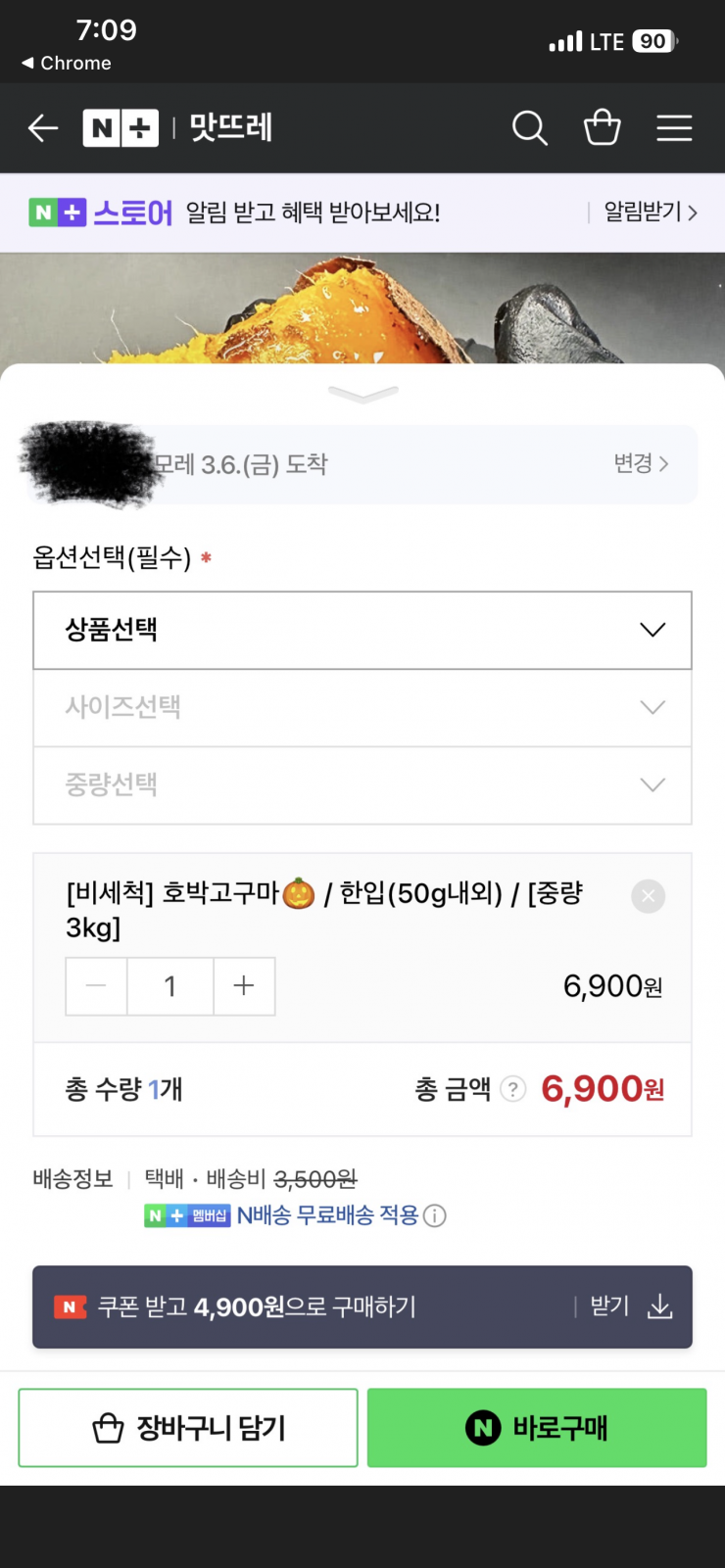Tap 장바구니 담기 to add to cart

pyautogui.click(x=188, y=1428)
